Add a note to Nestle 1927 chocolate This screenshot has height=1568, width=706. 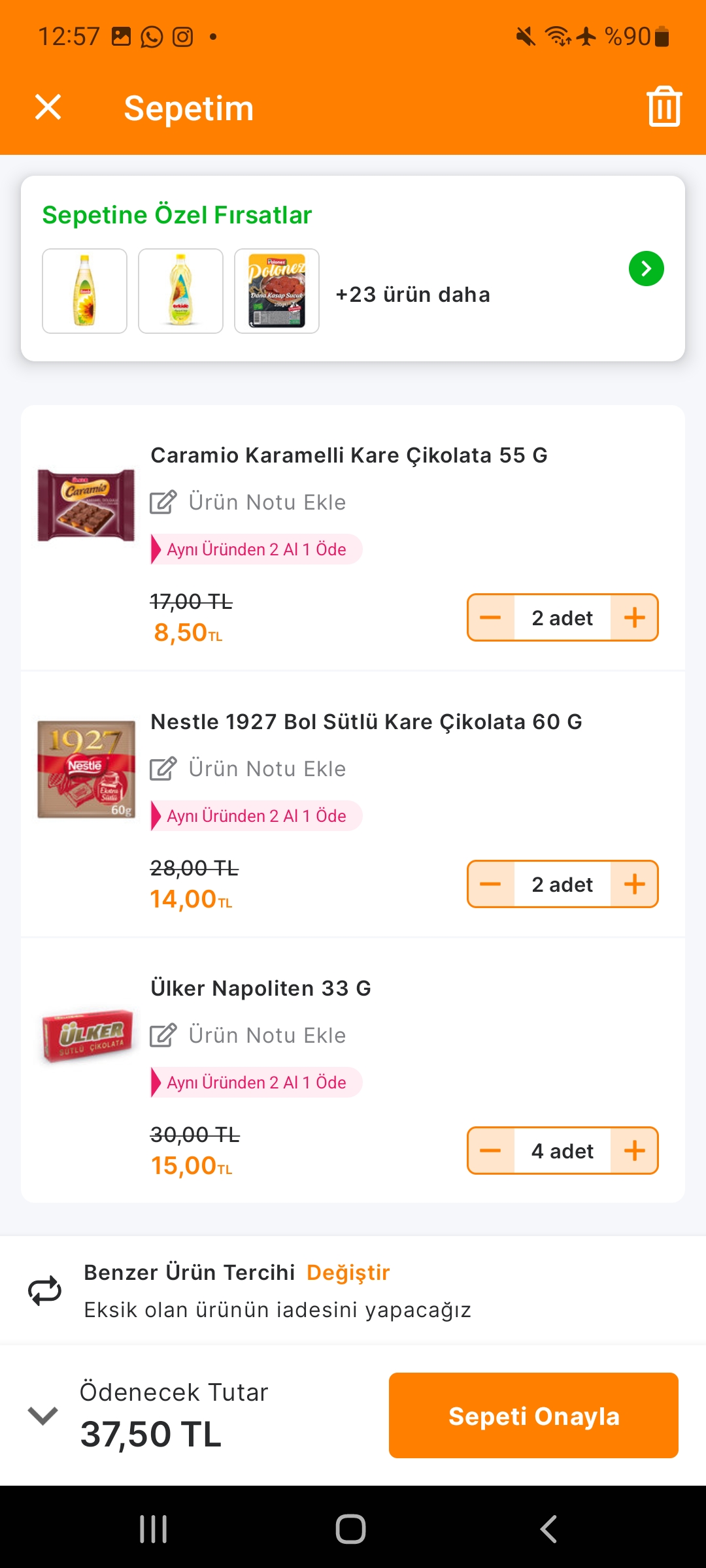tap(248, 769)
